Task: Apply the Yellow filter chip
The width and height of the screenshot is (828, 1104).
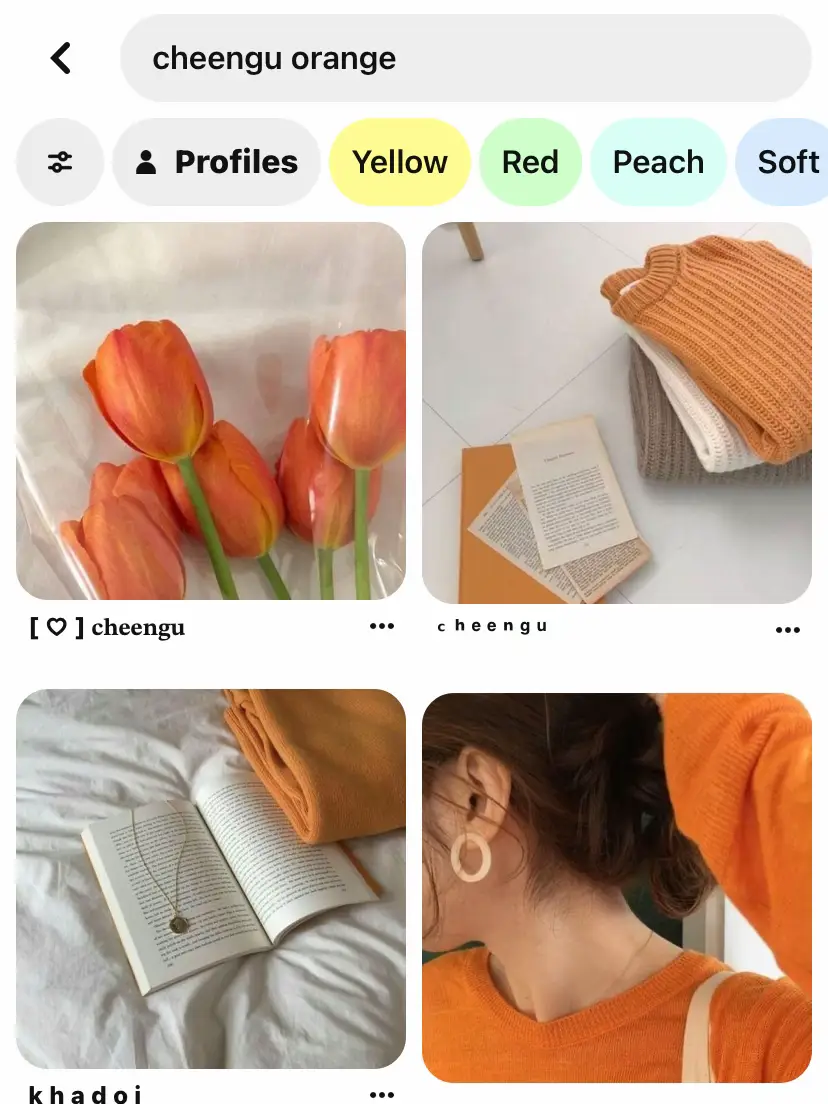Action: [x=399, y=162]
